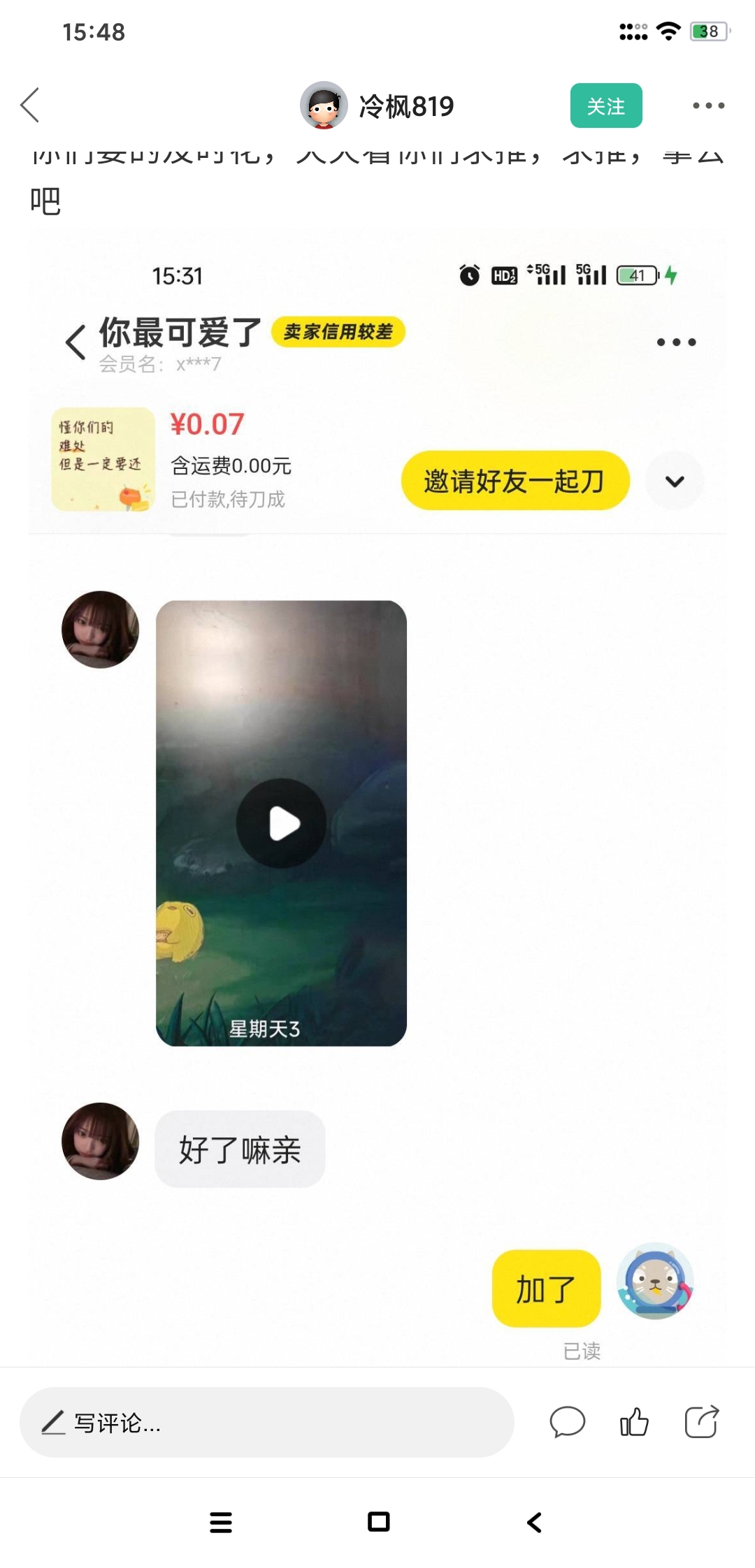The image size is (755, 1568).
Task: Open recent apps from the navigation bar
Action: (x=221, y=1522)
